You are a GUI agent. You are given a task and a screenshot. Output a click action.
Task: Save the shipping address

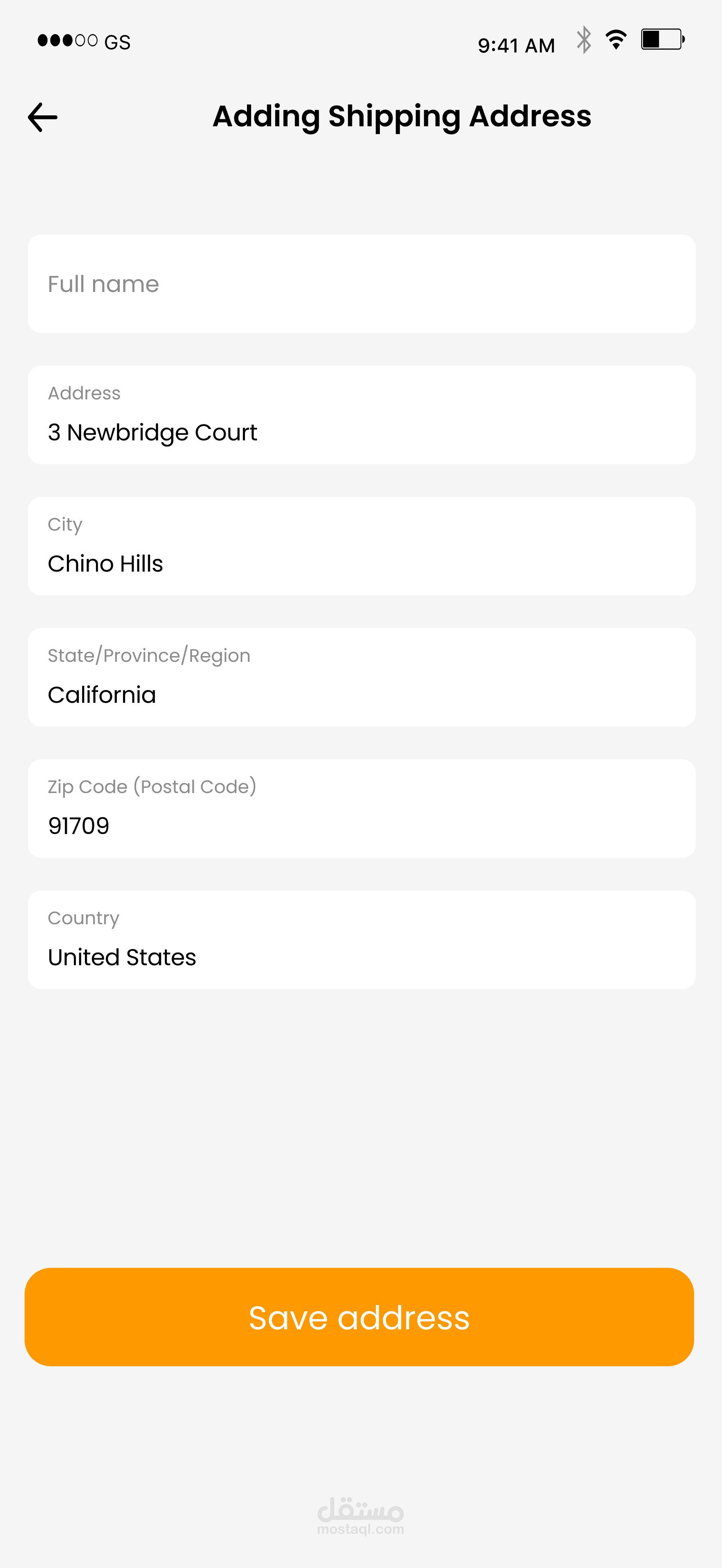[x=359, y=1317]
